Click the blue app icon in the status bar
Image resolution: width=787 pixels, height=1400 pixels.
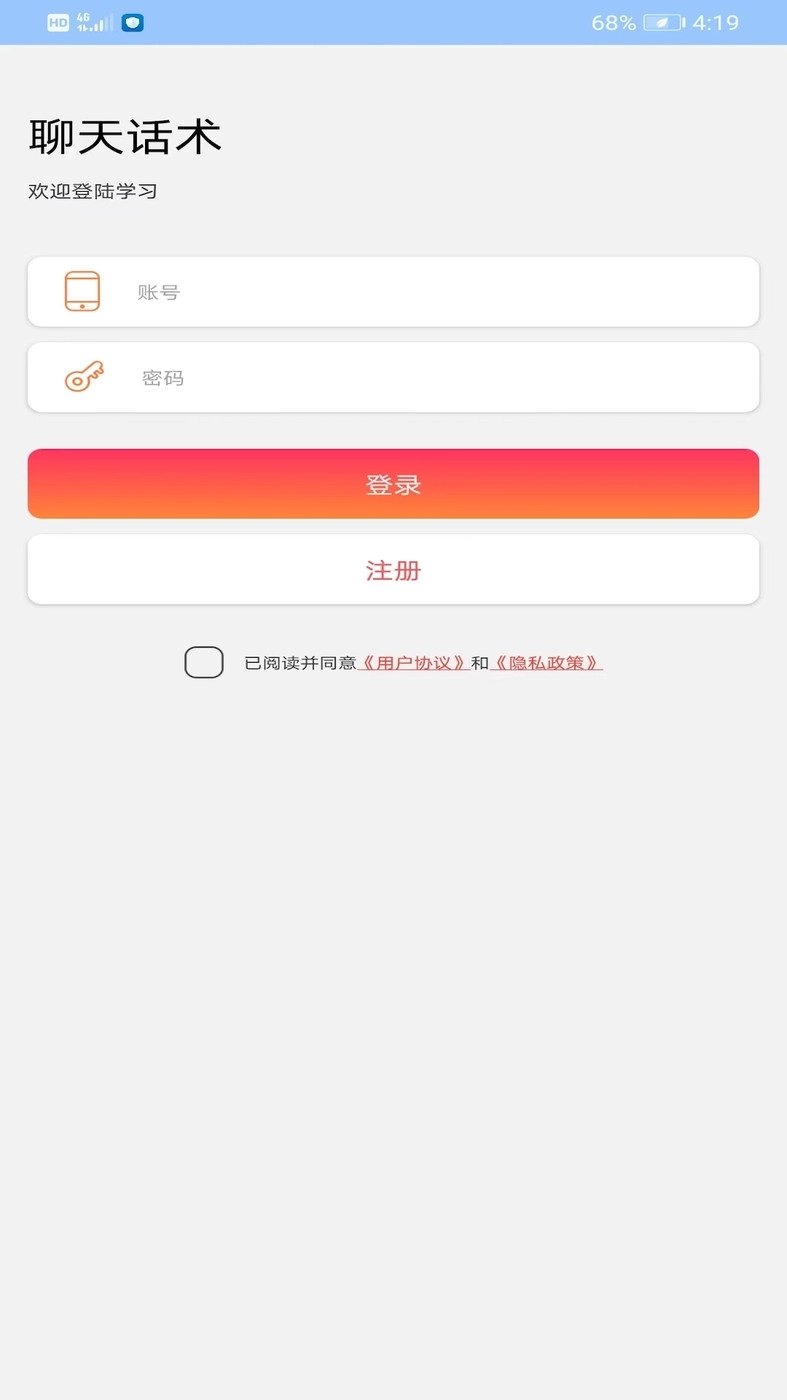coord(133,21)
